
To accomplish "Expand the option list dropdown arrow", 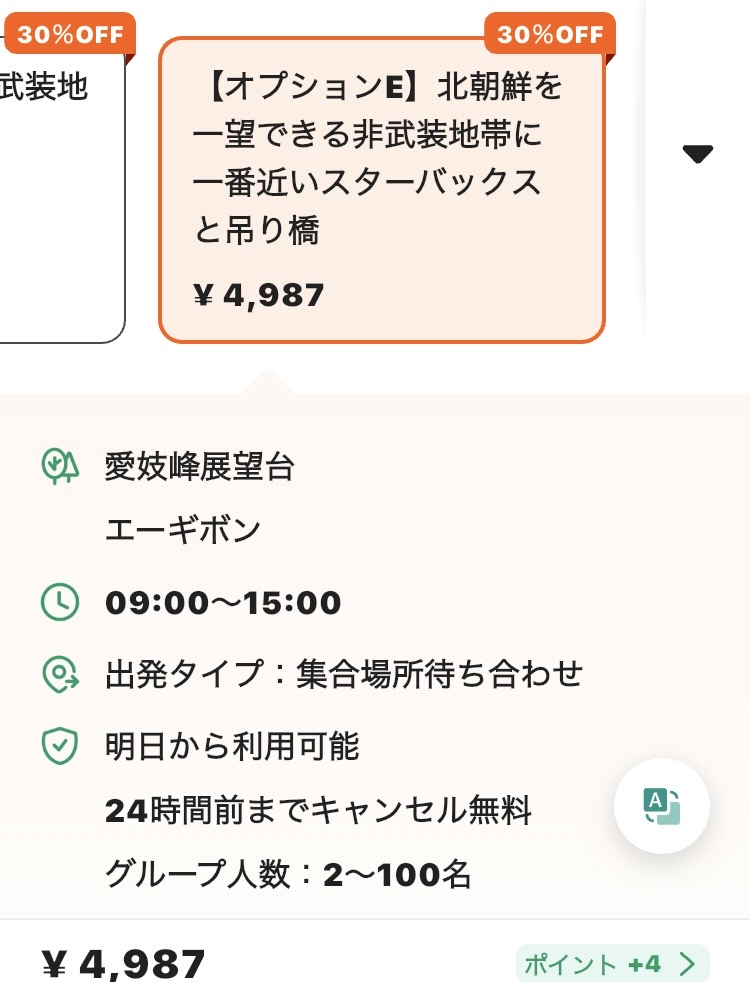I will pos(697,154).
